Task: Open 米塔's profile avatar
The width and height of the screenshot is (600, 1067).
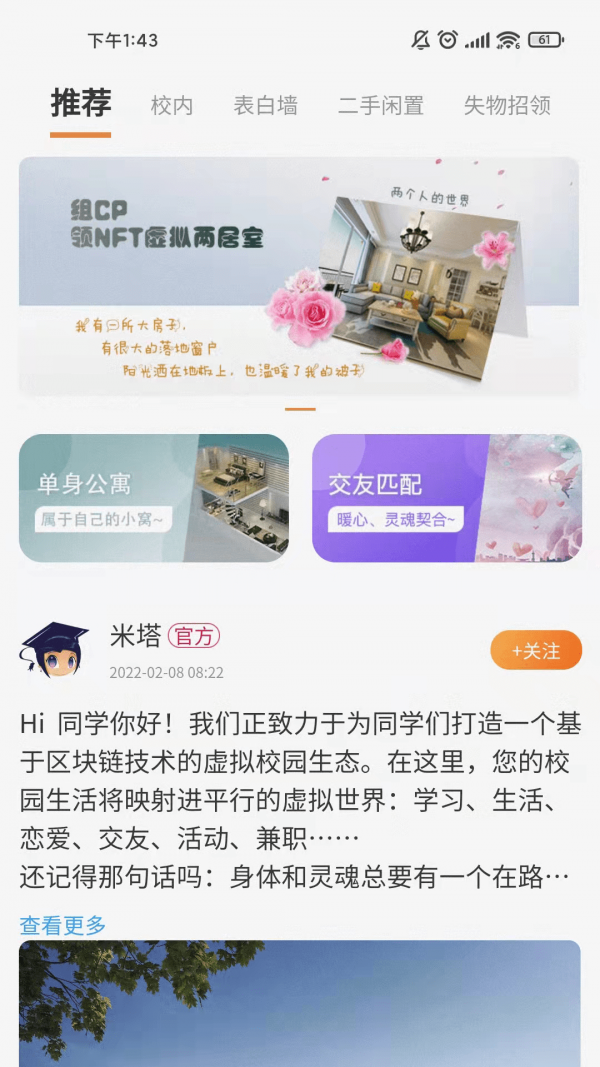Action: pyautogui.click(x=54, y=650)
